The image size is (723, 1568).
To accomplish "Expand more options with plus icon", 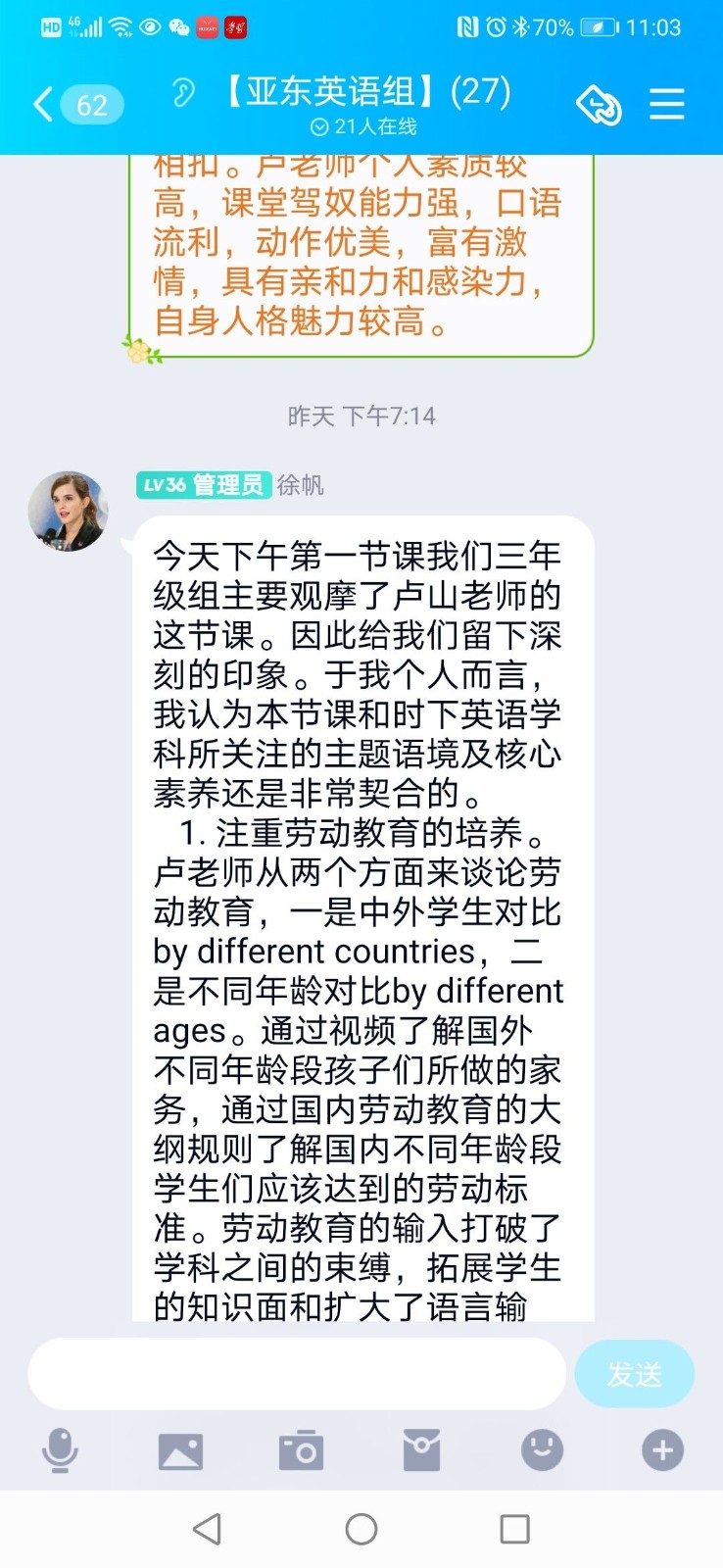I will (662, 1449).
